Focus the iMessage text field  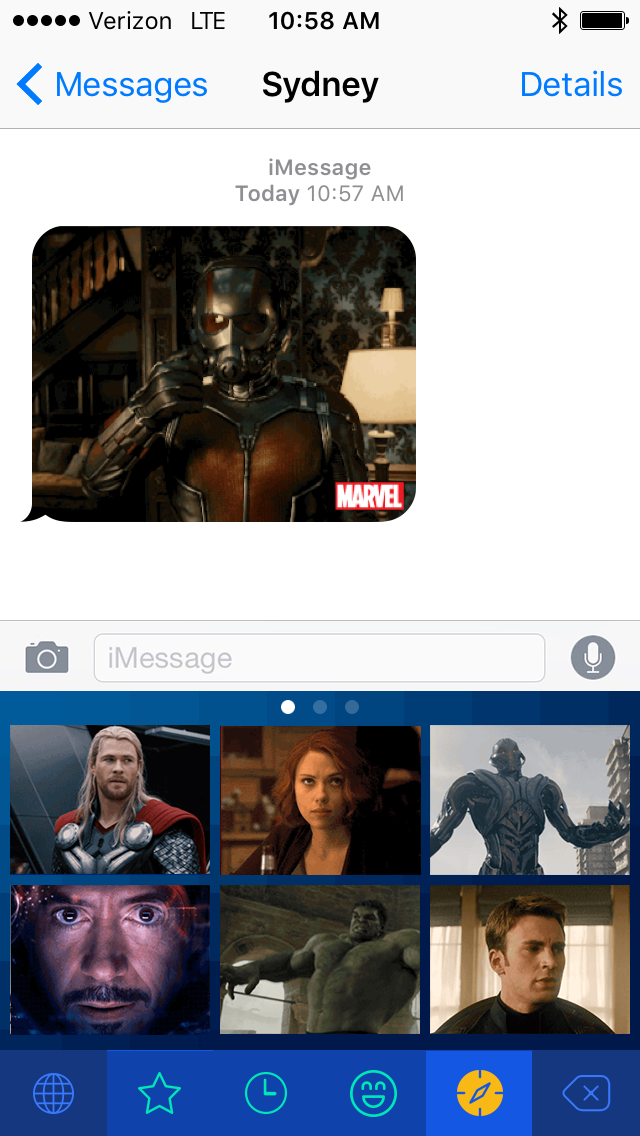click(319, 658)
